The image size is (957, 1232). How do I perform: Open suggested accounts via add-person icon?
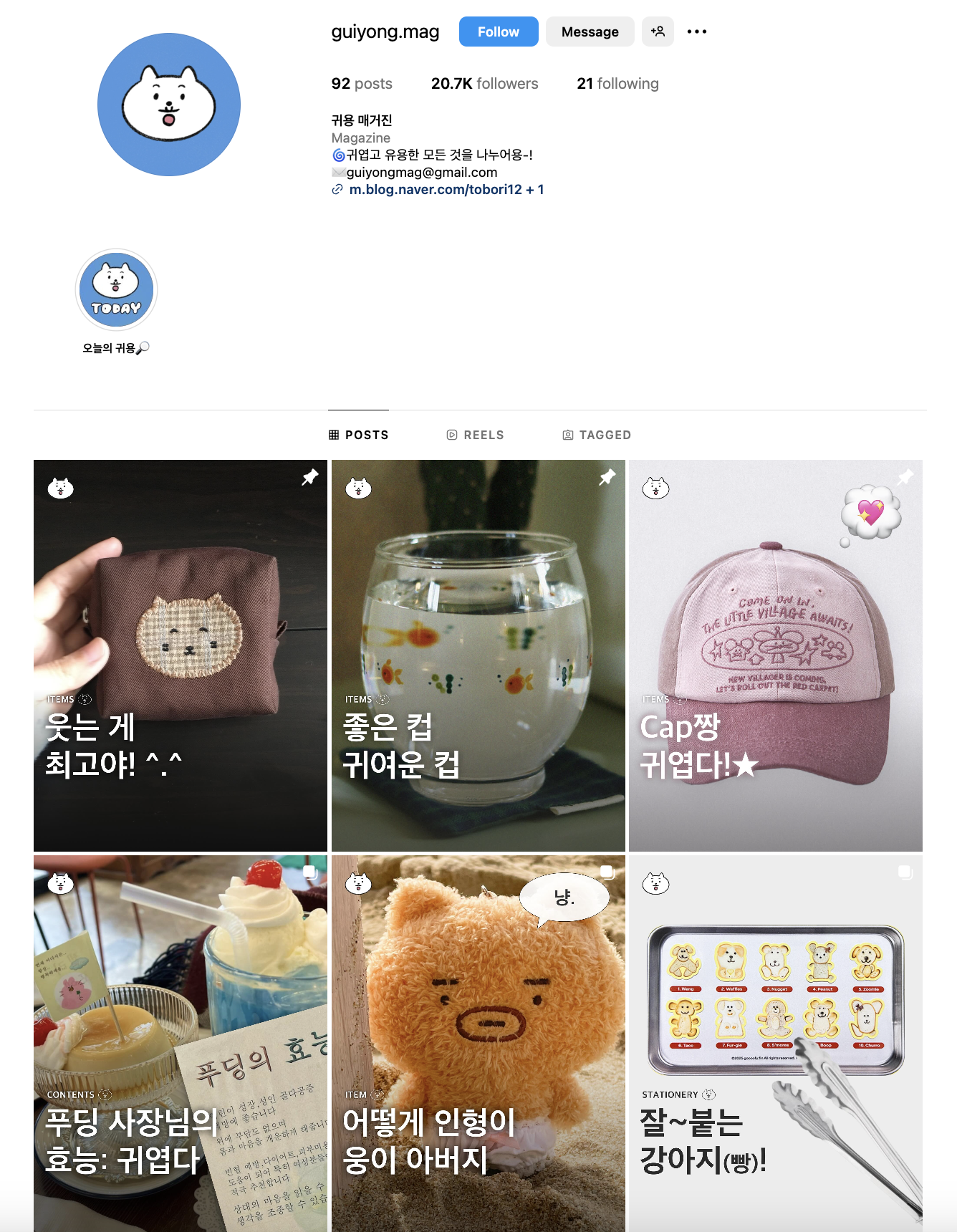coord(658,32)
